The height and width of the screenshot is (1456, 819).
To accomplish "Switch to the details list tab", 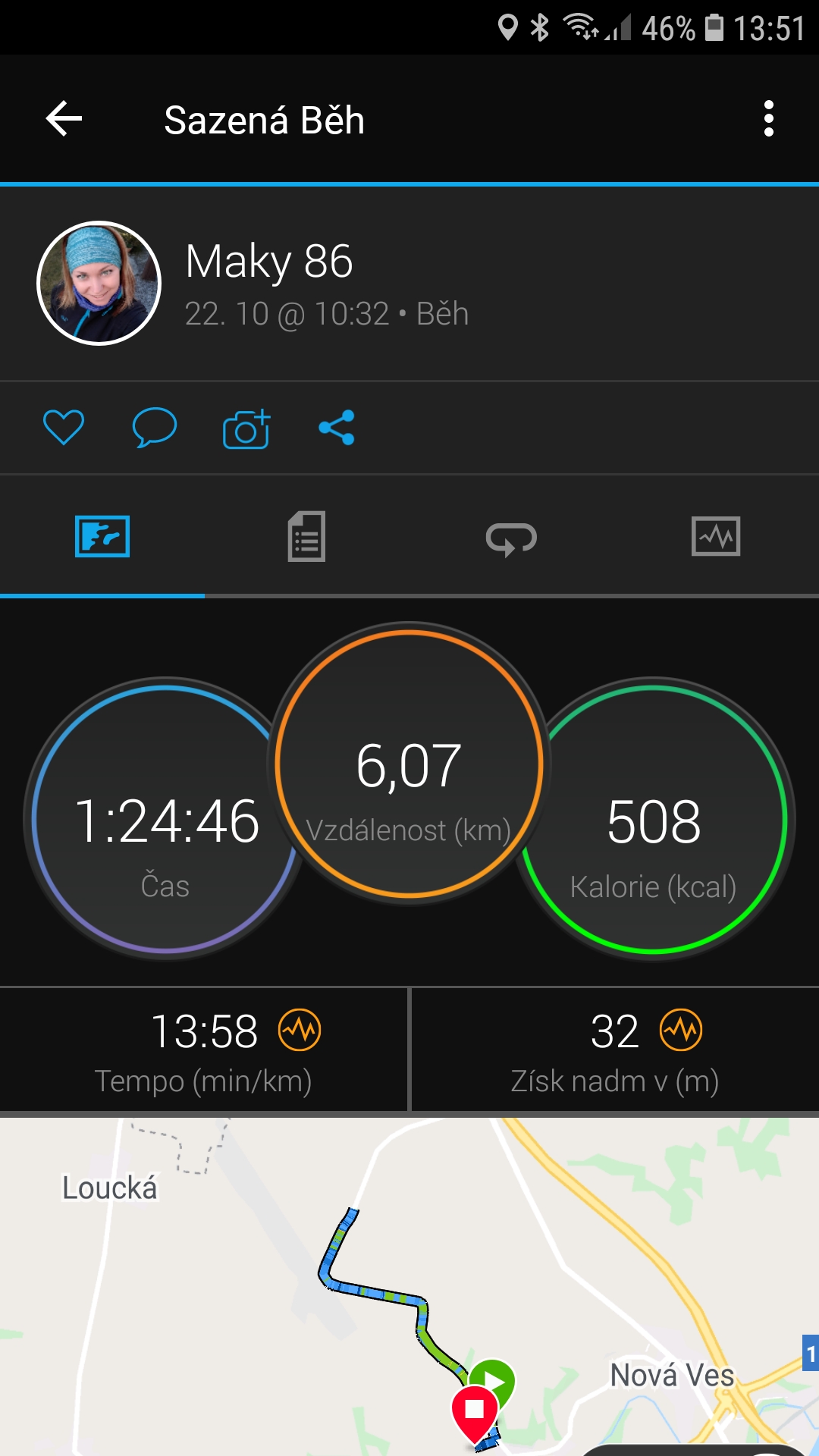I will pos(306,537).
